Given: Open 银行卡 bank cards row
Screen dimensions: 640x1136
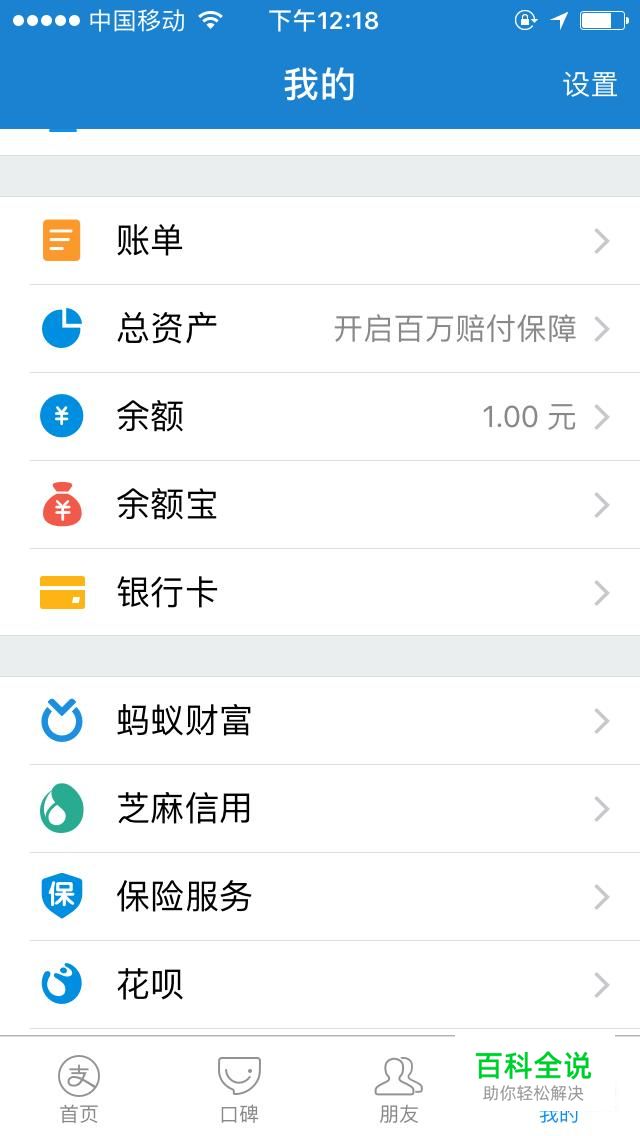Looking at the screenshot, I should [x=320, y=592].
